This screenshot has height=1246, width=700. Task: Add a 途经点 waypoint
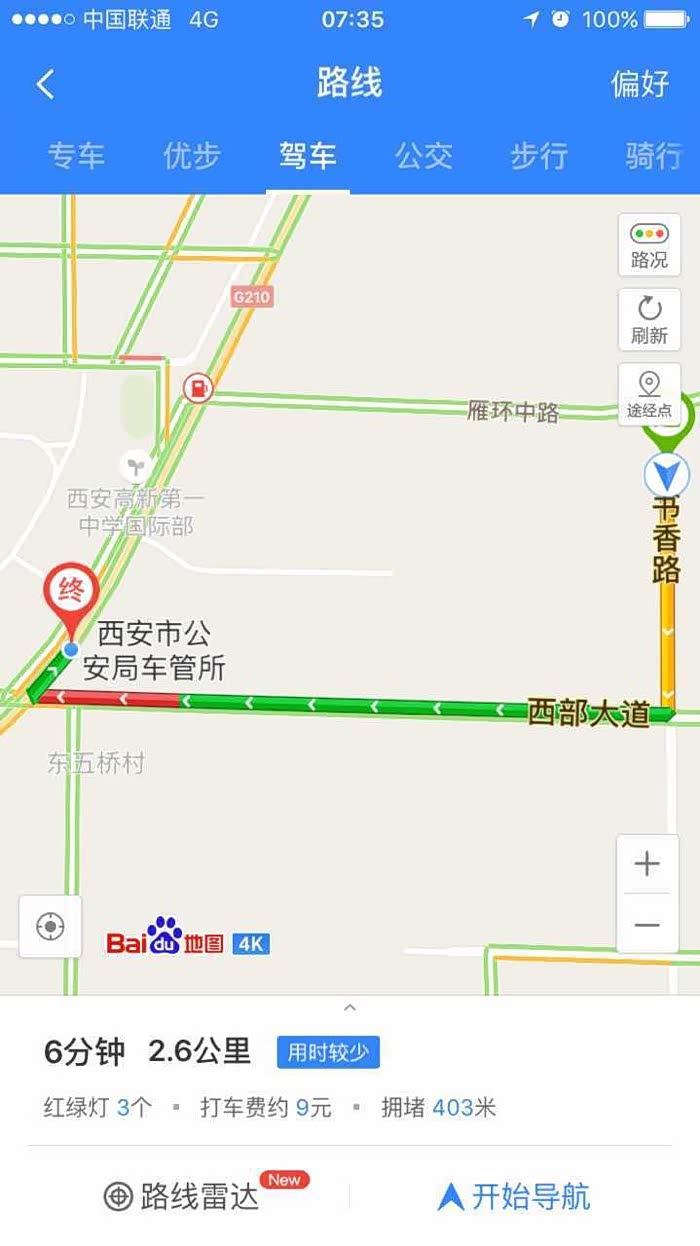pyautogui.click(x=649, y=395)
